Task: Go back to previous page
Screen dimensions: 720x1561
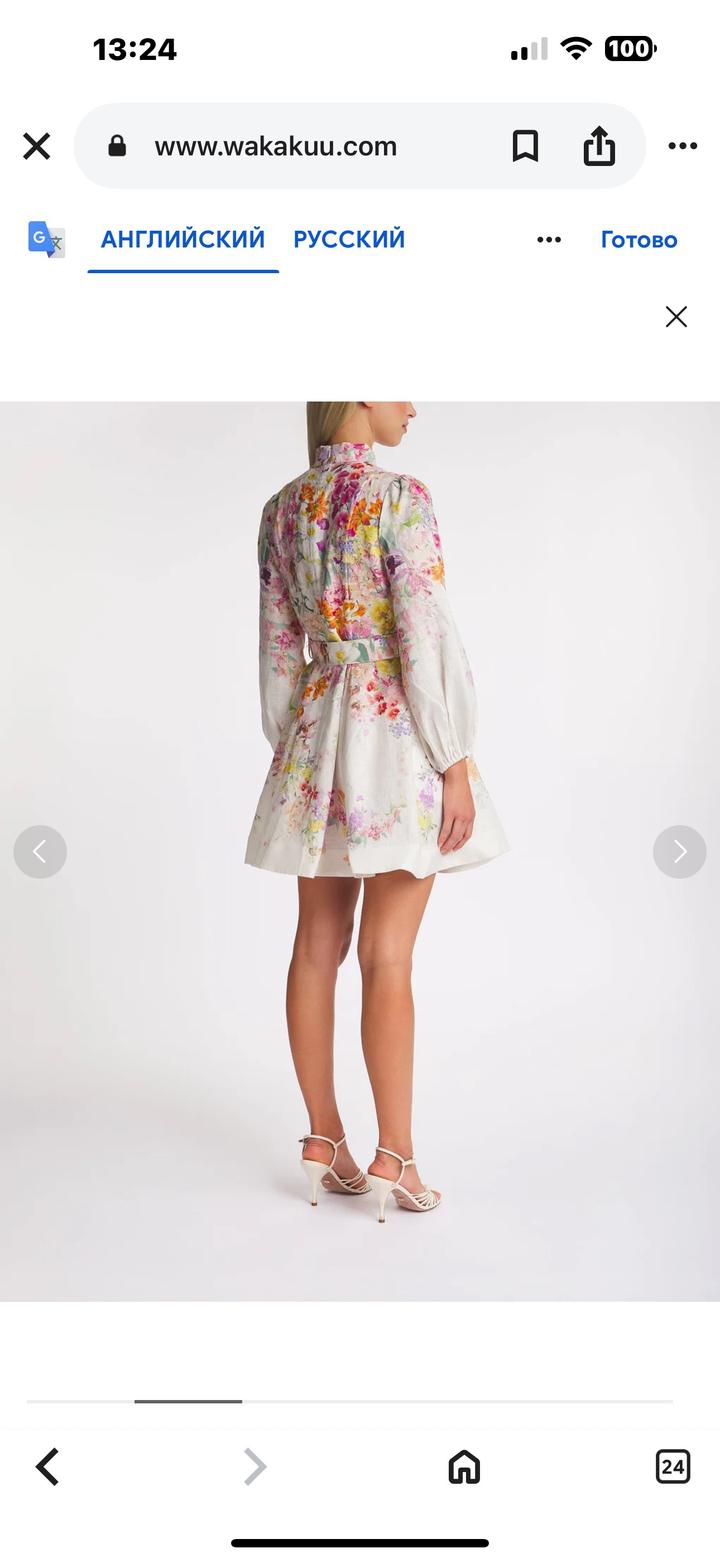Action: click(x=48, y=1467)
